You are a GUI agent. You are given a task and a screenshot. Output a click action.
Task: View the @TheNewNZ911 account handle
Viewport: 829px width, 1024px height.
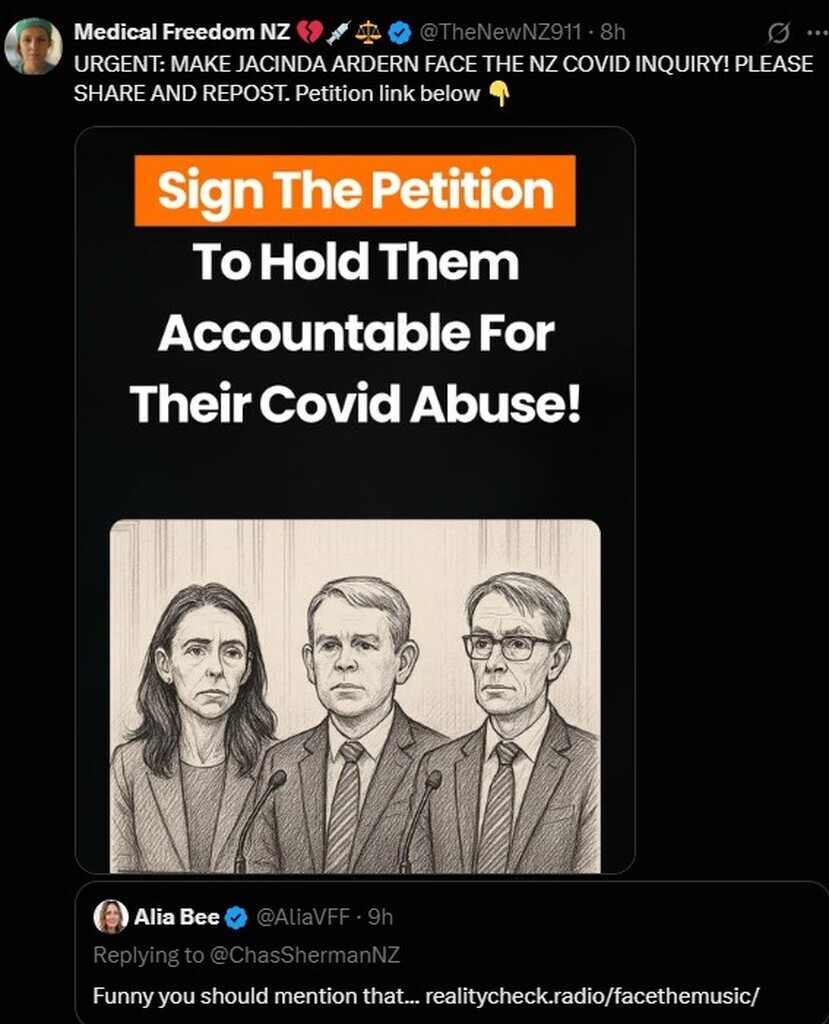point(500,33)
